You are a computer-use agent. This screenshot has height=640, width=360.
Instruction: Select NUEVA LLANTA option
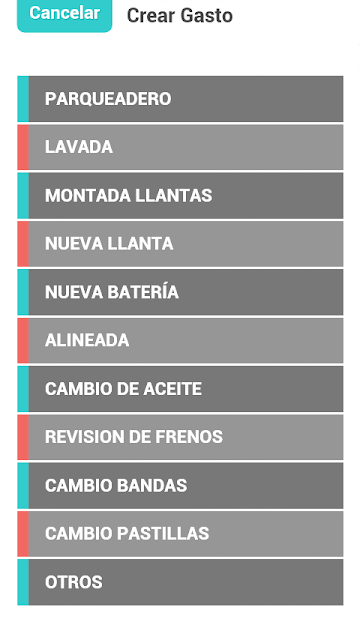coord(180,244)
